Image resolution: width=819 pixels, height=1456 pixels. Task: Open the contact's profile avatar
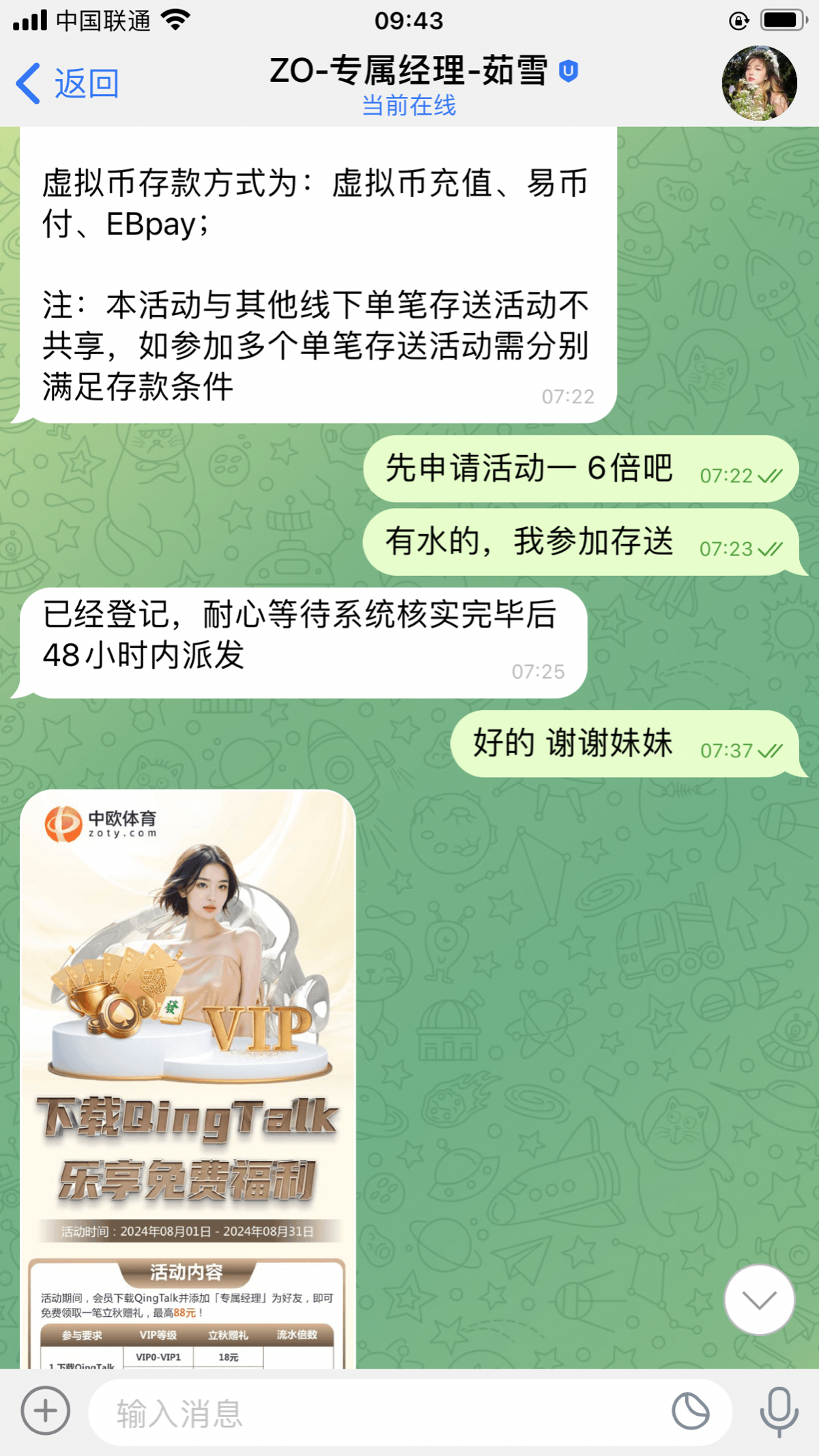759,83
